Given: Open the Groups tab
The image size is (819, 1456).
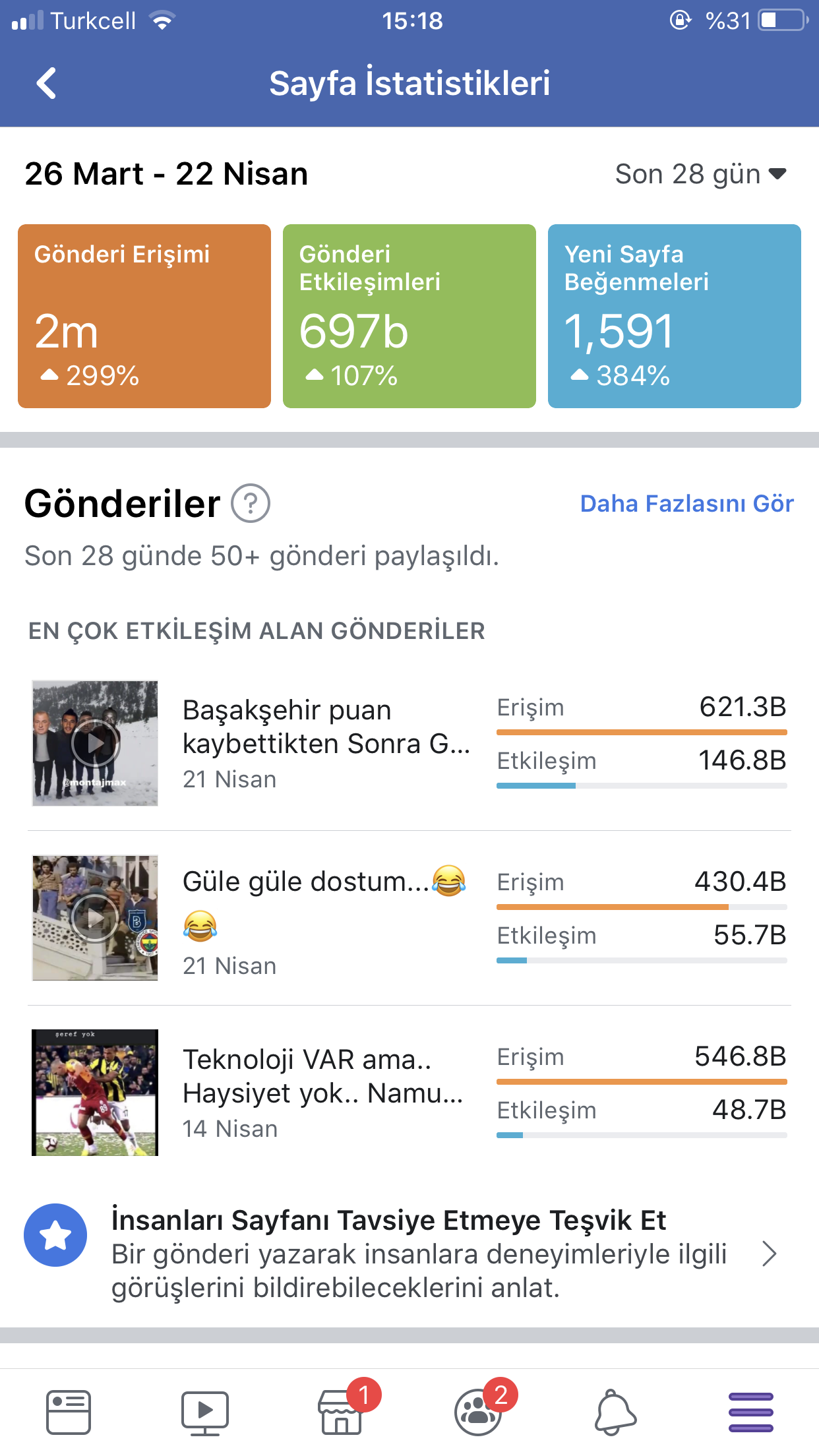Looking at the screenshot, I should pos(478,1412).
